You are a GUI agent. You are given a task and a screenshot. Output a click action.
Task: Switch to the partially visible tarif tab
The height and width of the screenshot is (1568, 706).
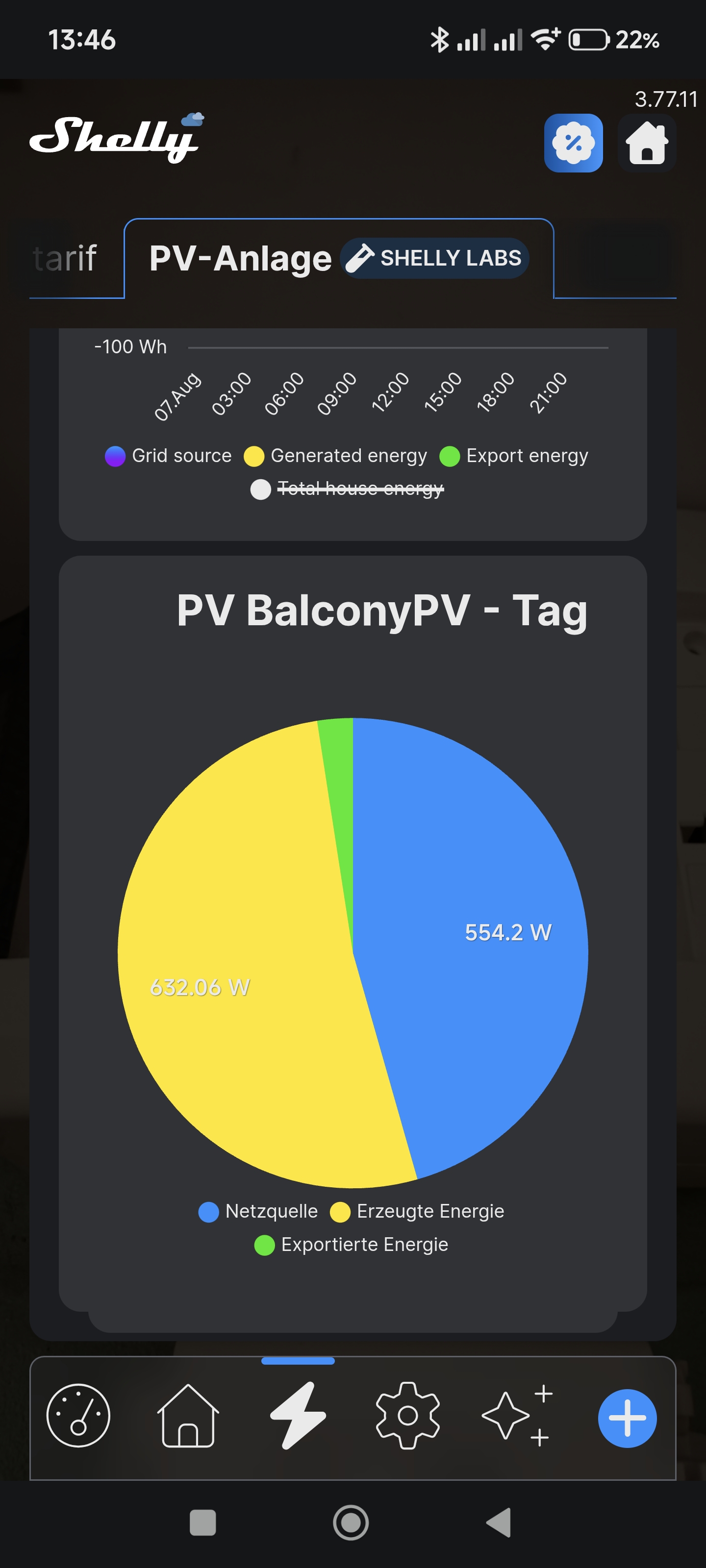65,258
